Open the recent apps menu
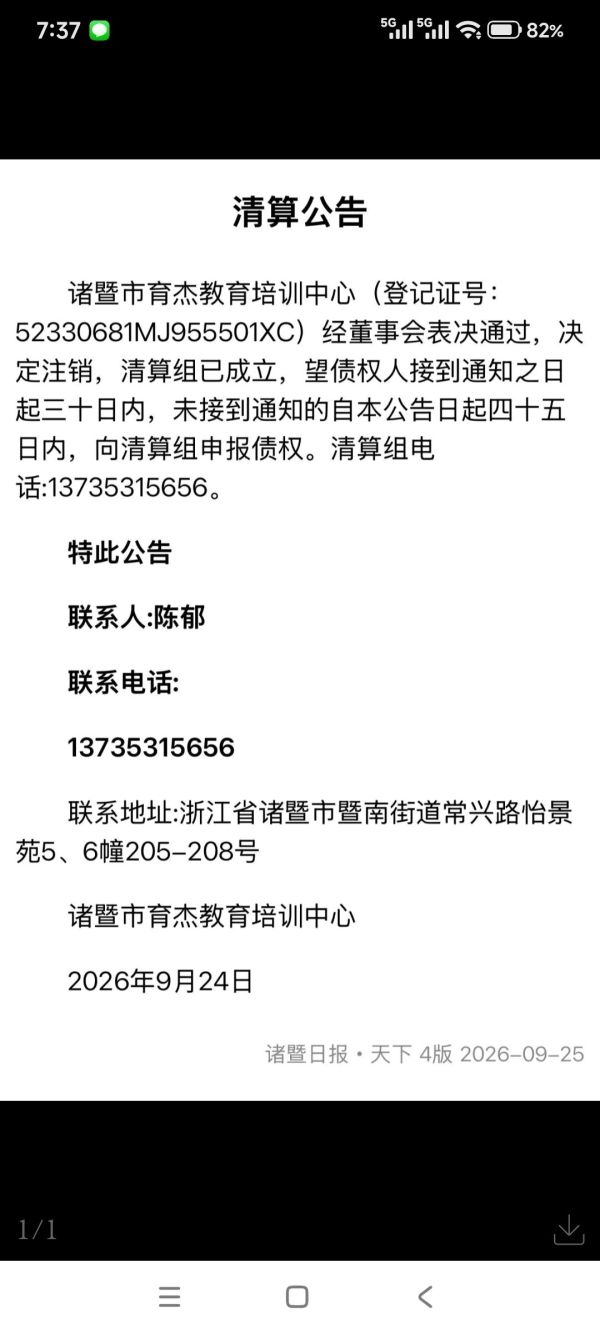600x1333 pixels. click(x=170, y=1297)
